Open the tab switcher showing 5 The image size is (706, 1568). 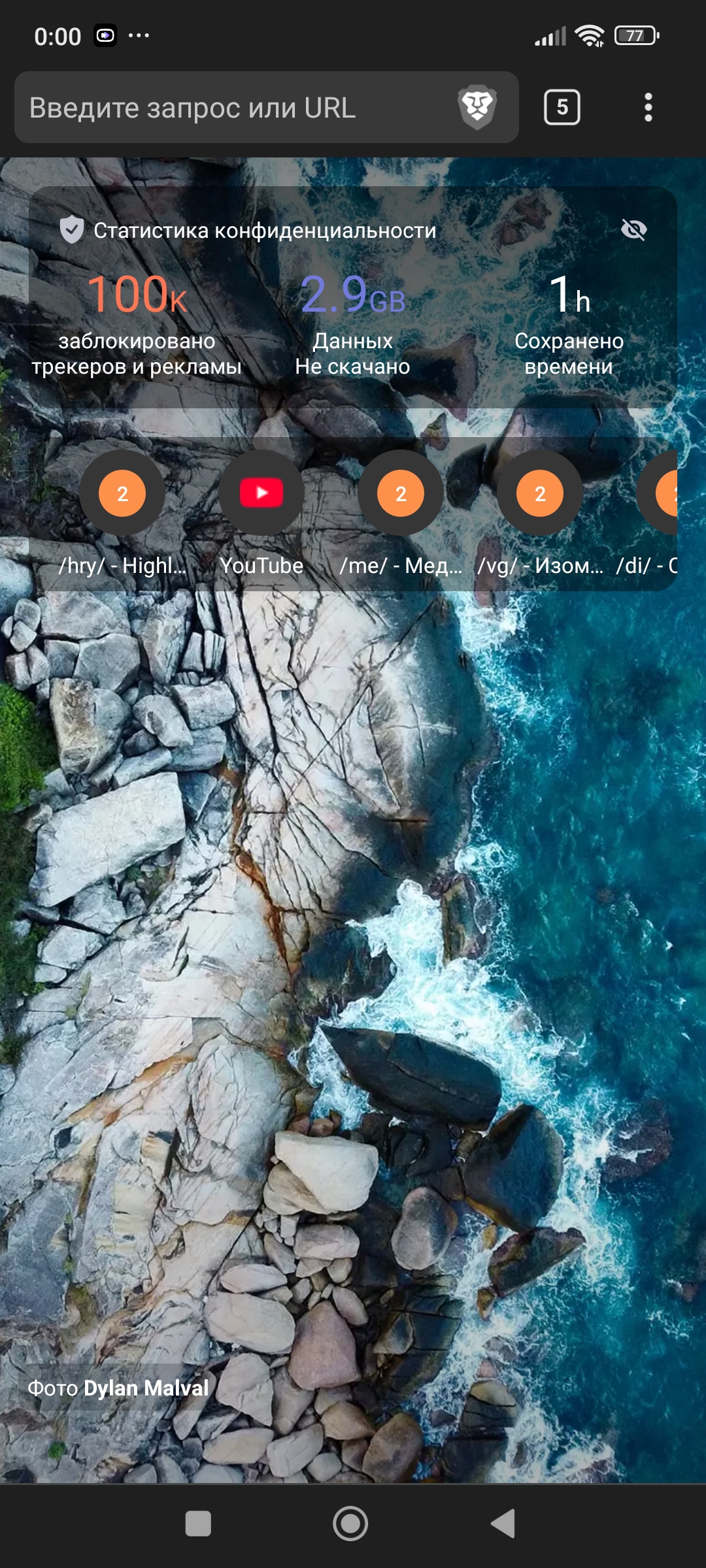(562, 107)
